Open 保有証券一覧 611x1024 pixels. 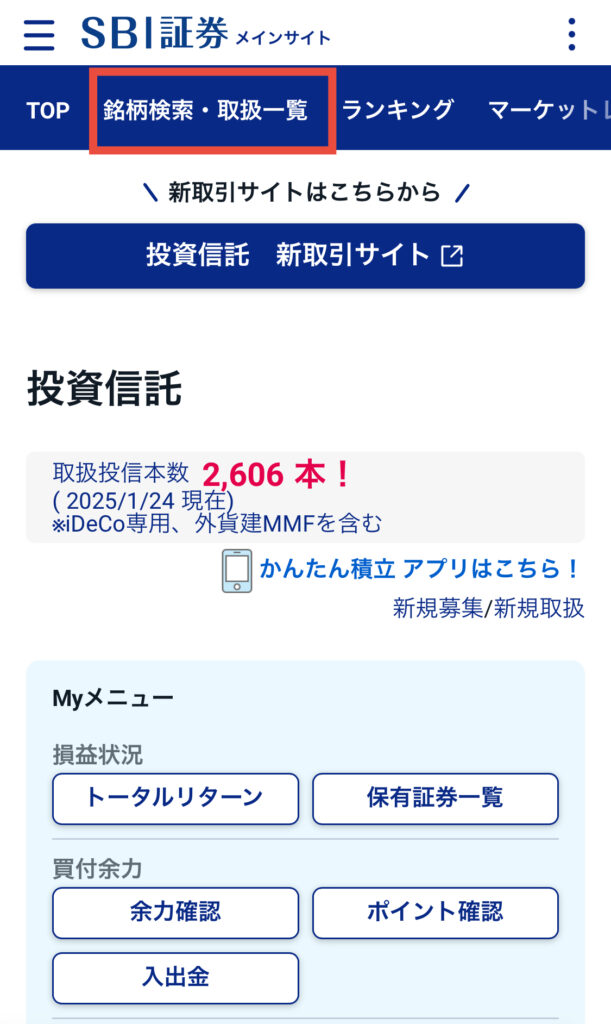point(435,798)
